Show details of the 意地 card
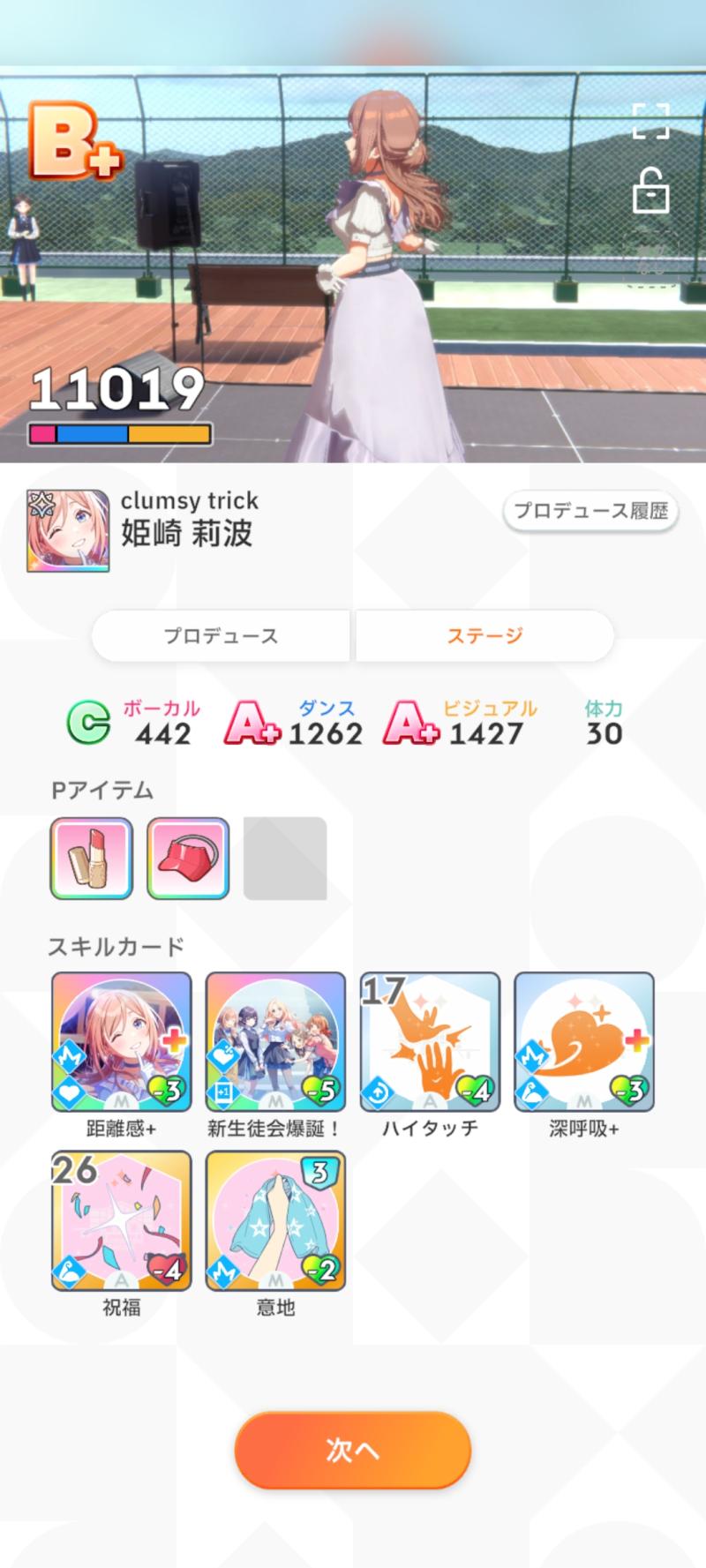 click(x=275, y=1221)
